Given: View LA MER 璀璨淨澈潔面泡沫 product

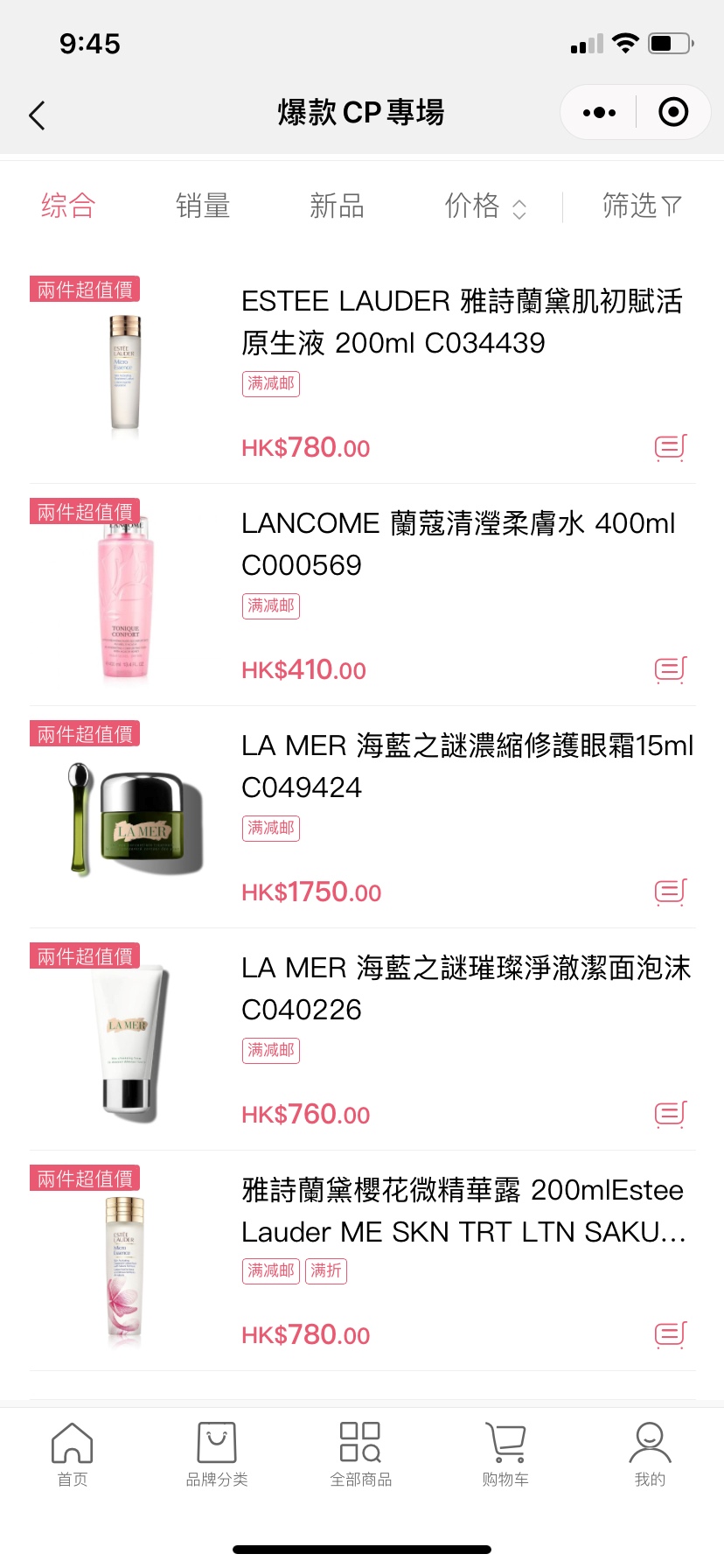Looking at the screenshot, I should point(465,989).
